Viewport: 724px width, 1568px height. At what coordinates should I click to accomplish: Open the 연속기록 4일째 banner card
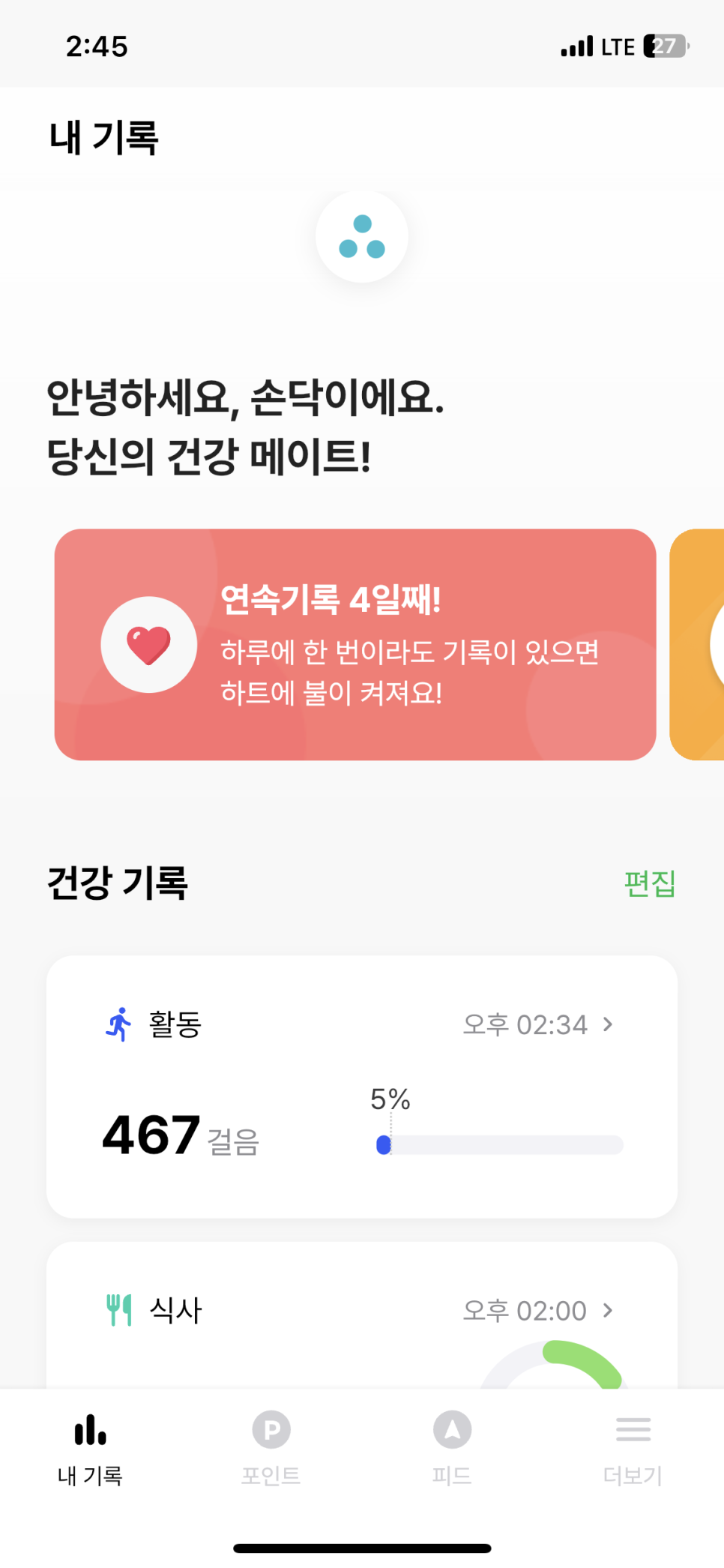(x=355, y=644)
